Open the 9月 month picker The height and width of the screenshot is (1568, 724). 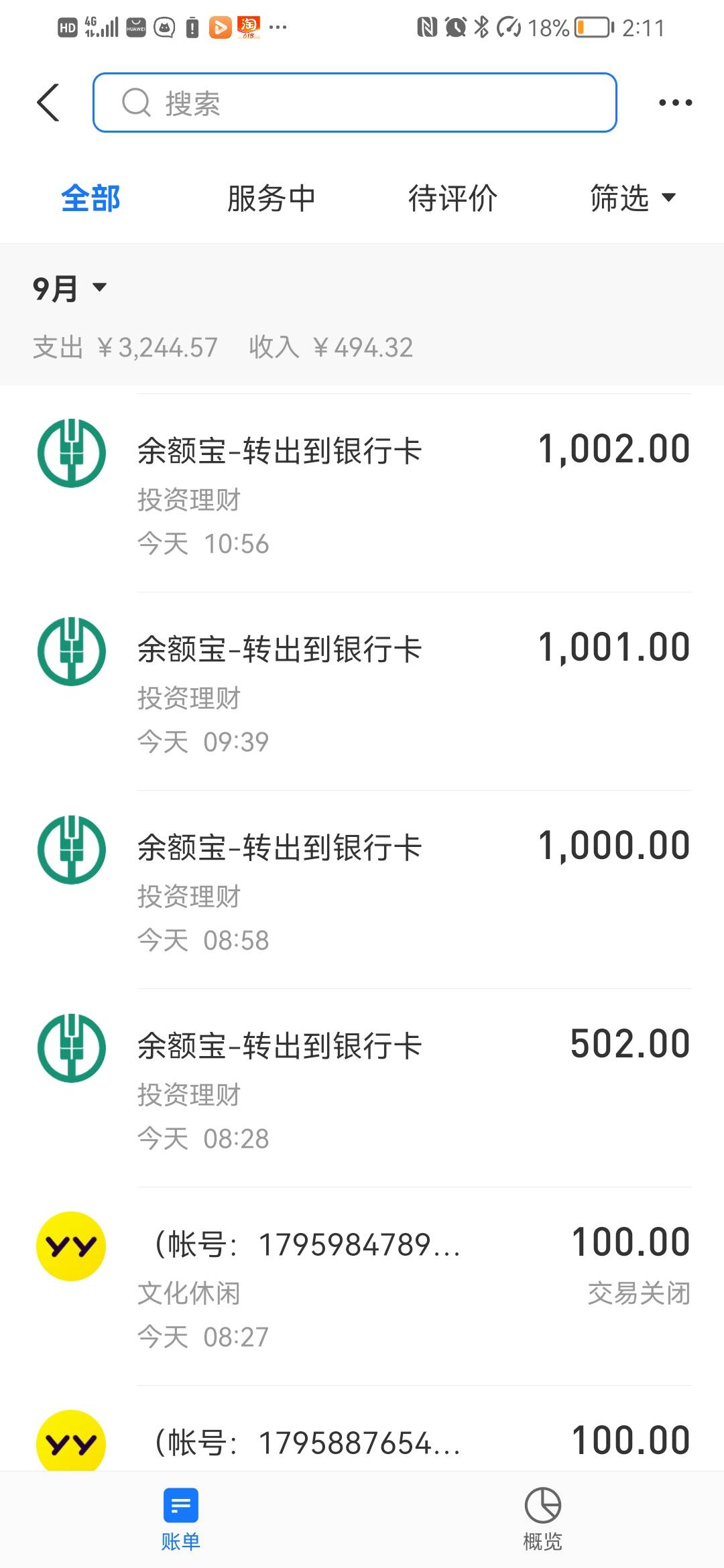[x=70, y=288]
